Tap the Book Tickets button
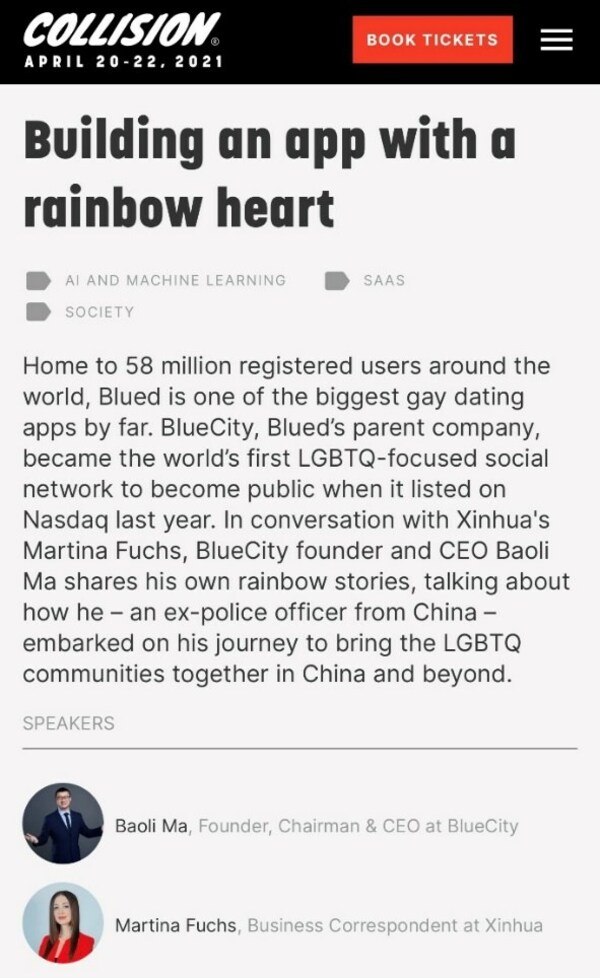 [432, 40]
